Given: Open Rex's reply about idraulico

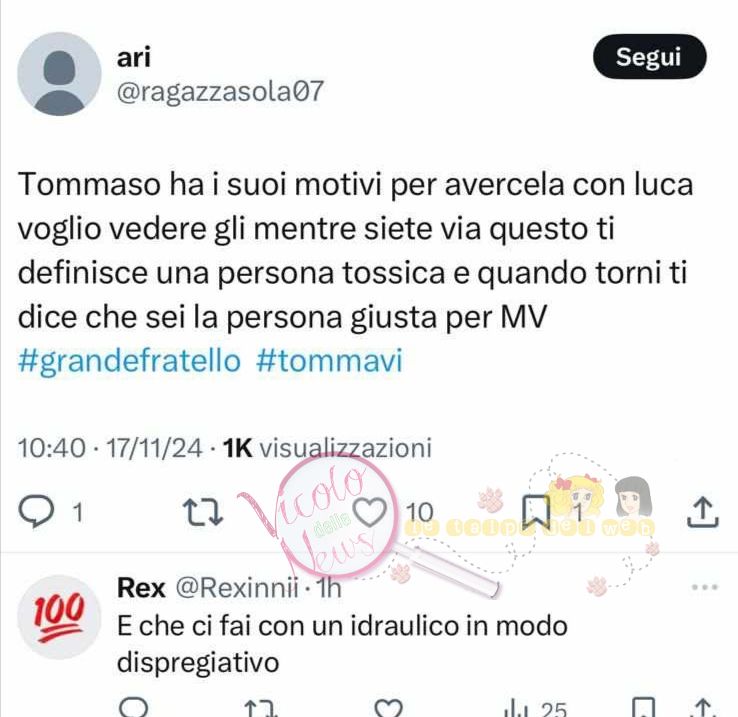Looking at the screenshot, I should pyautogui.click(x=342, y=644).
